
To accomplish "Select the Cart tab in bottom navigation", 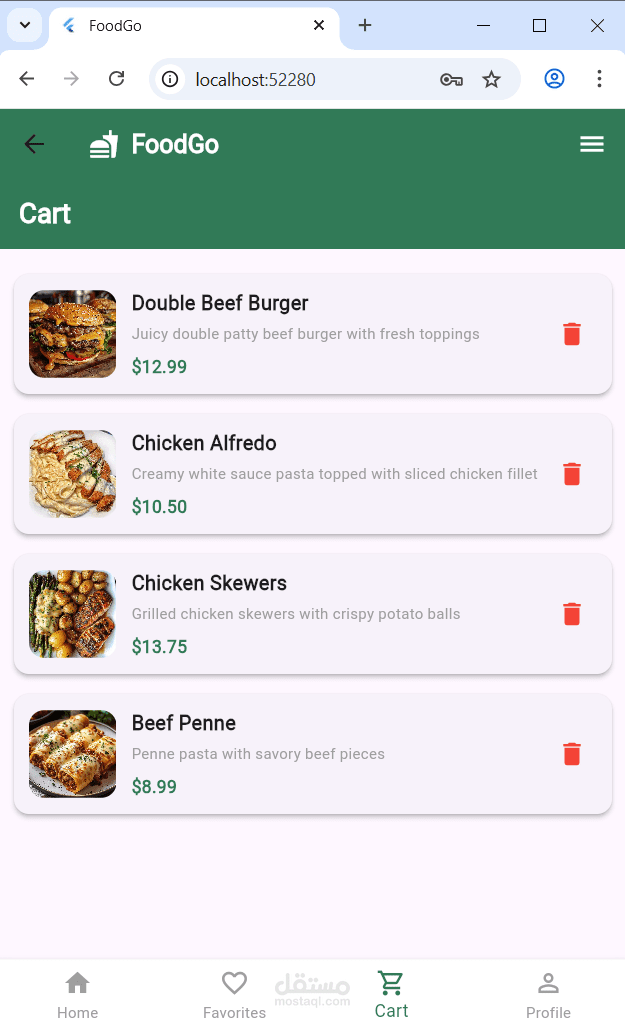I will 391,995.
